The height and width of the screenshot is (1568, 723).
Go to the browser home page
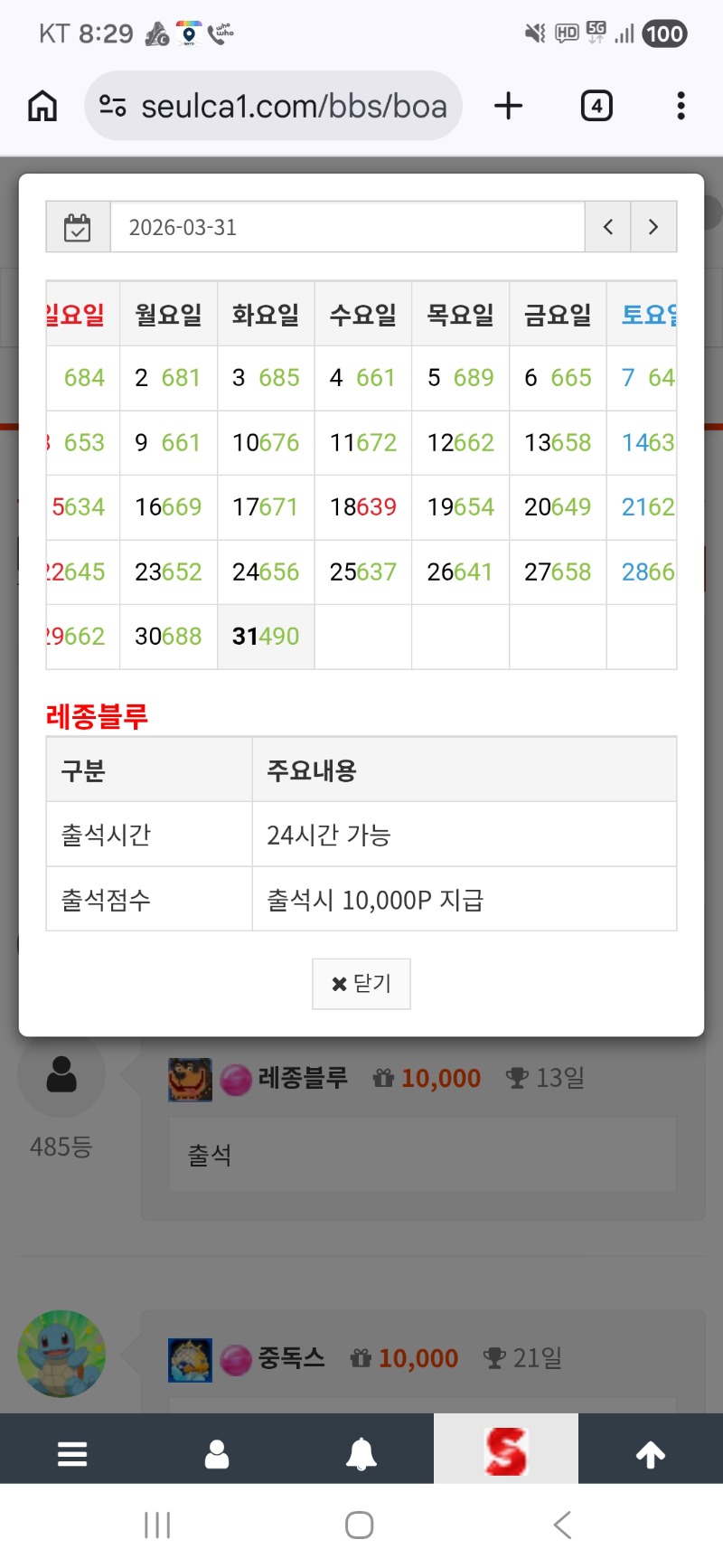click(x=42, y=106)
